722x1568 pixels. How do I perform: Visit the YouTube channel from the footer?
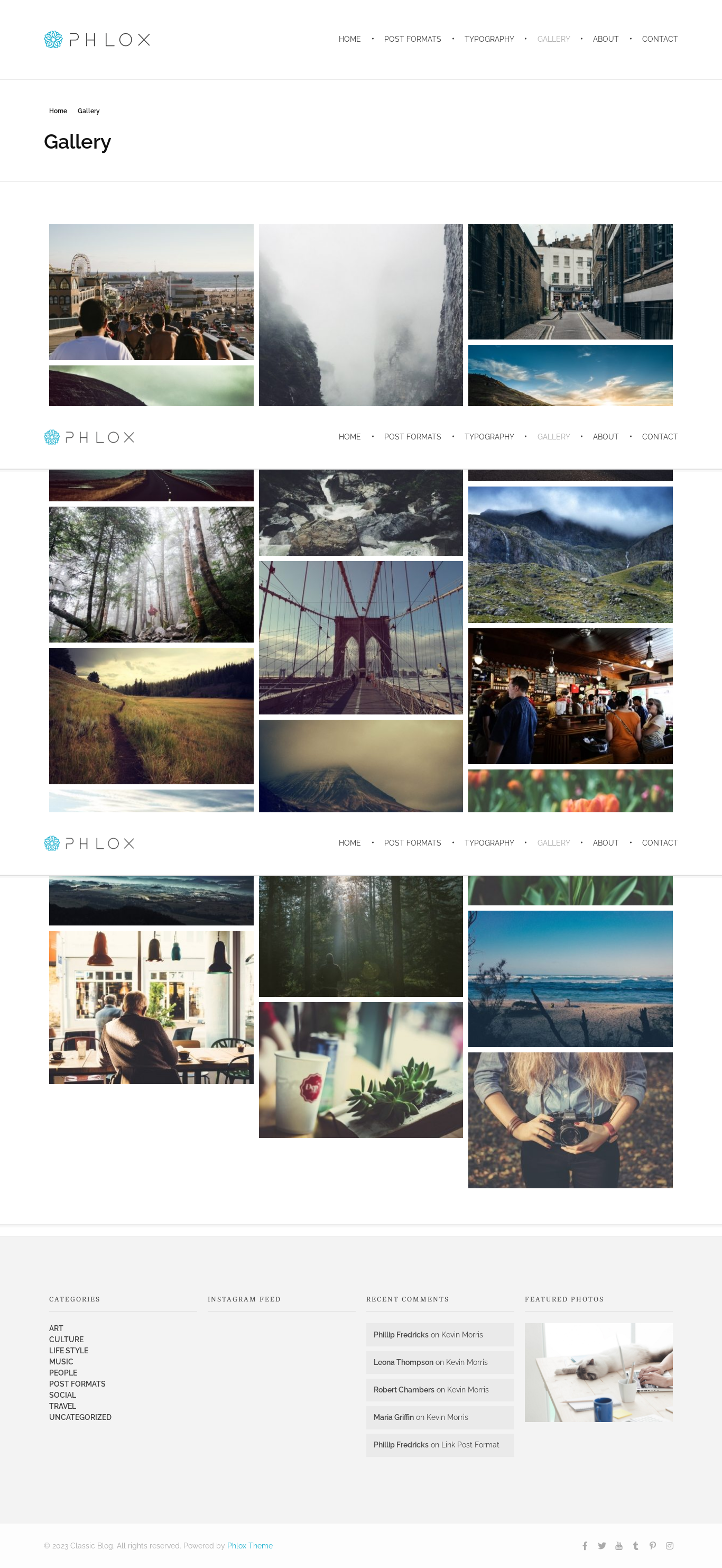(x=618, y=1545)
